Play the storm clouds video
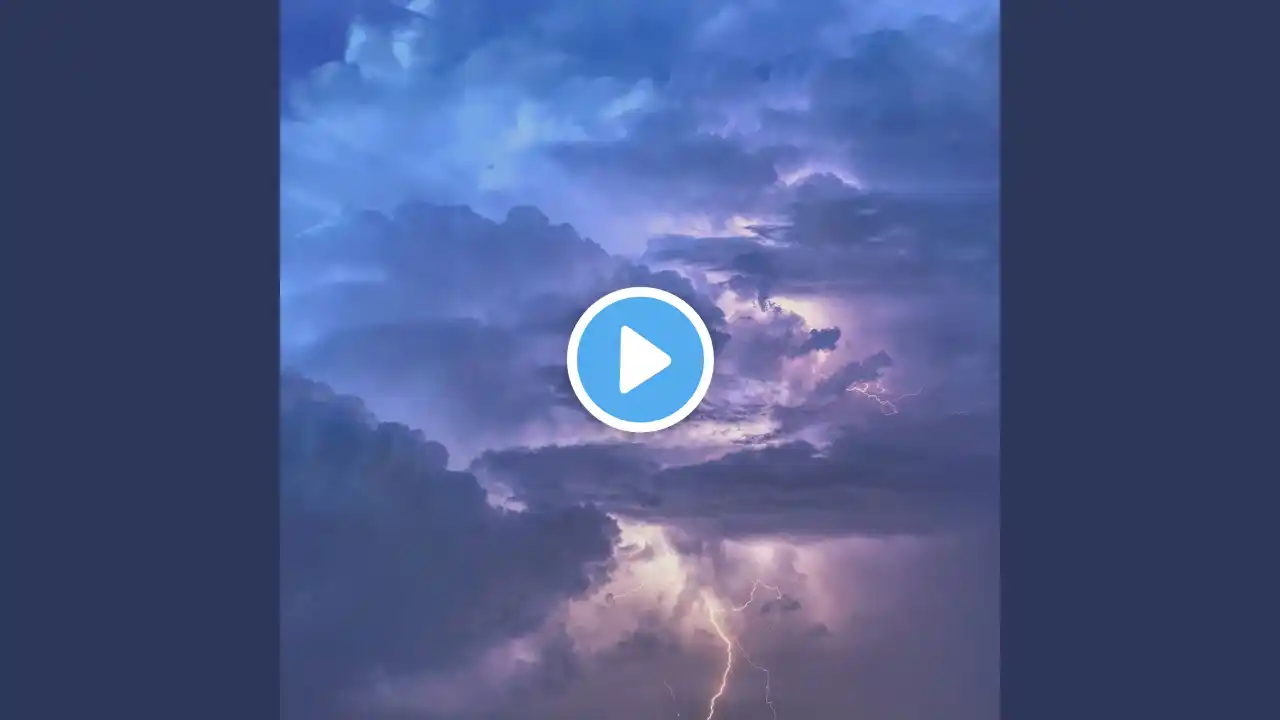The height and width of the screenshot is (720, 1280). click(x=640, y=360)
